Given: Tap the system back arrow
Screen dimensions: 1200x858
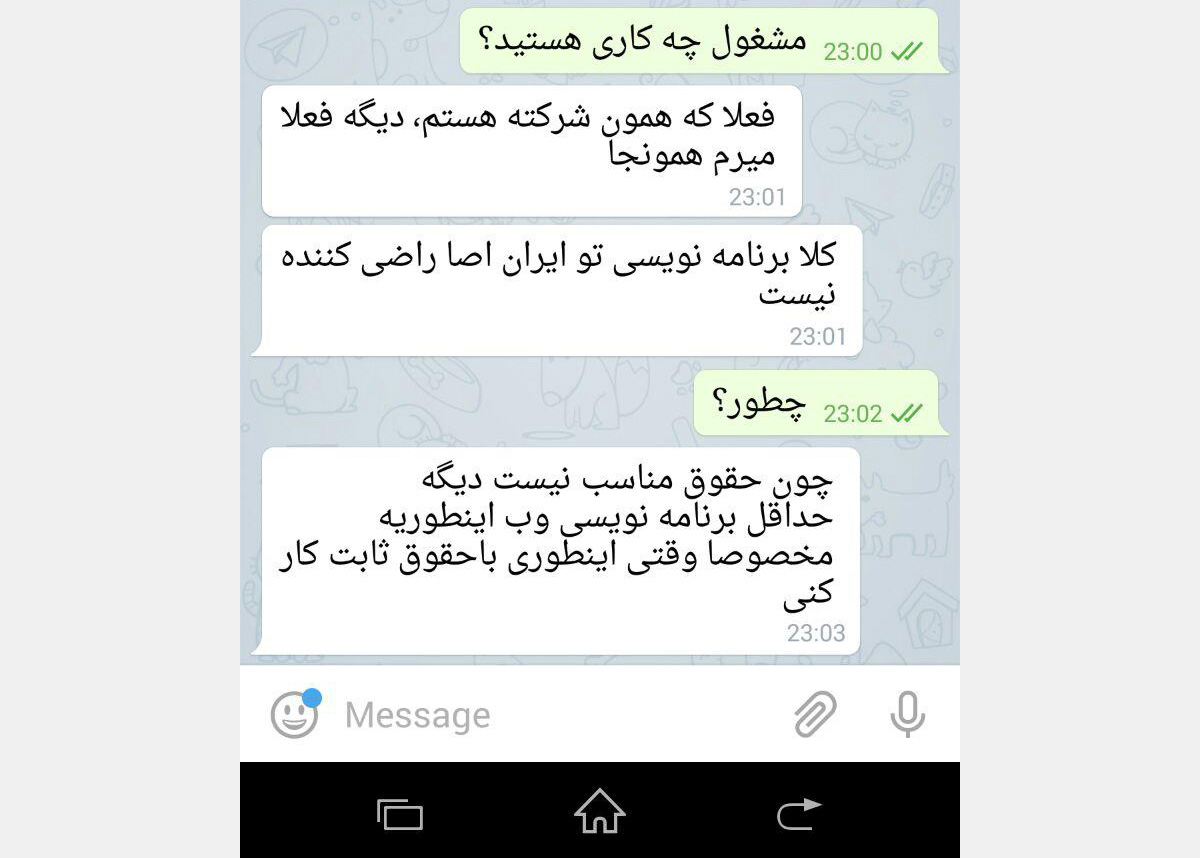Looking at the screenshot, I should coord(799,813).
